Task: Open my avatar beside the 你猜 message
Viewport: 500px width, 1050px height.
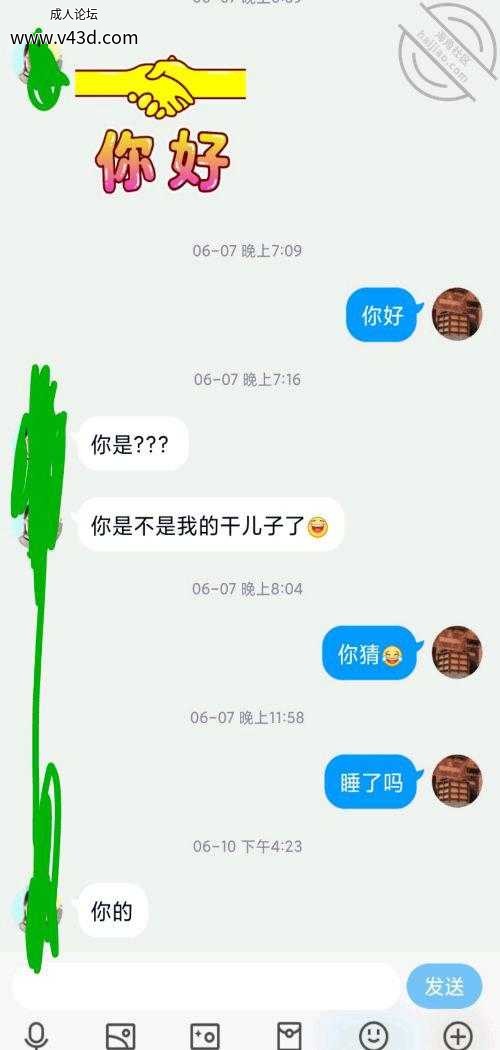Action: (x=457, y=652)
